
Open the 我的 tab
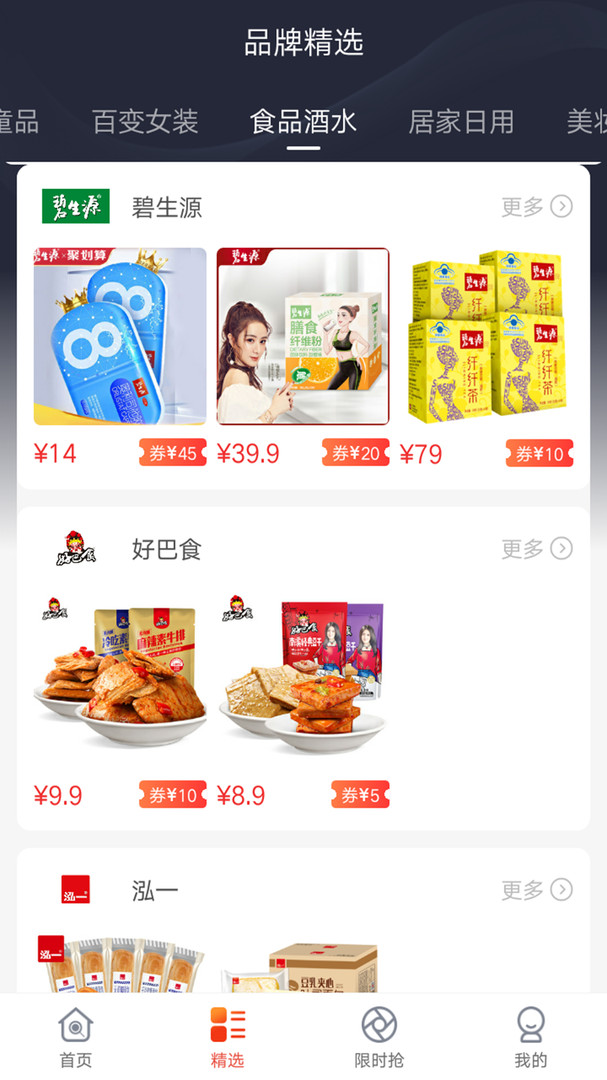coord(531,1037)
